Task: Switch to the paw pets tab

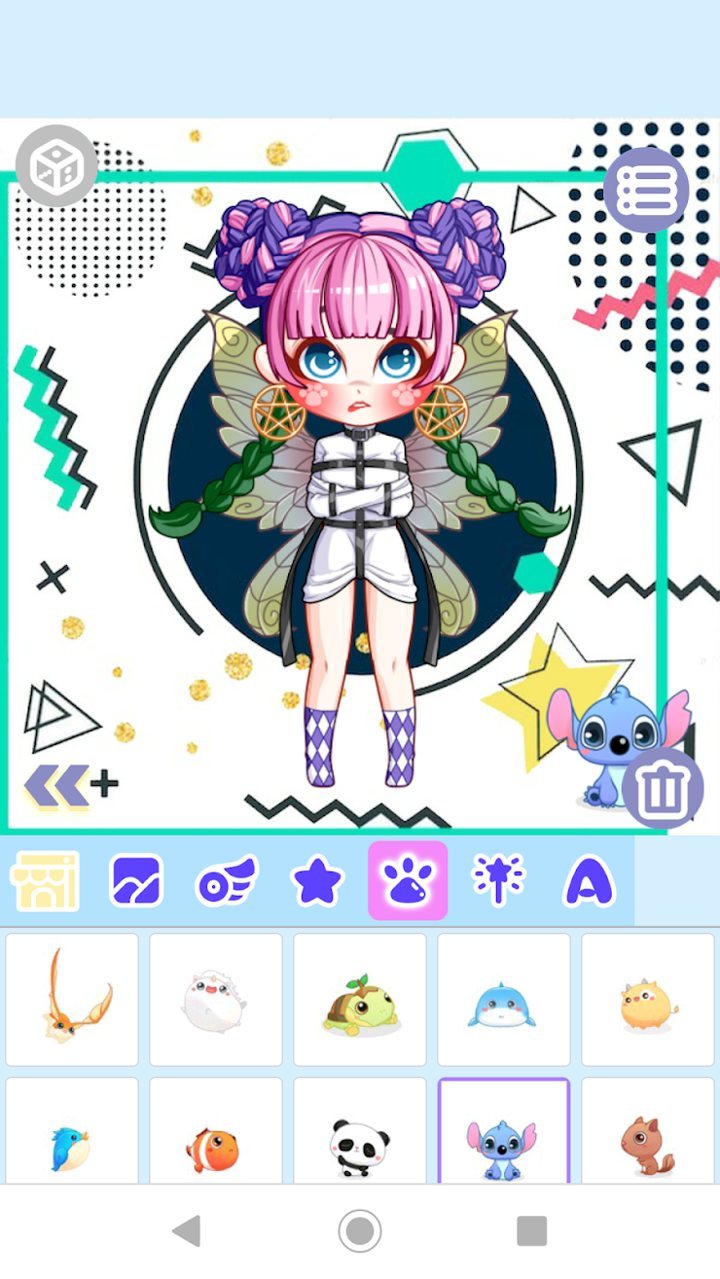Action: pyautogui.click(x=407, y=881)
